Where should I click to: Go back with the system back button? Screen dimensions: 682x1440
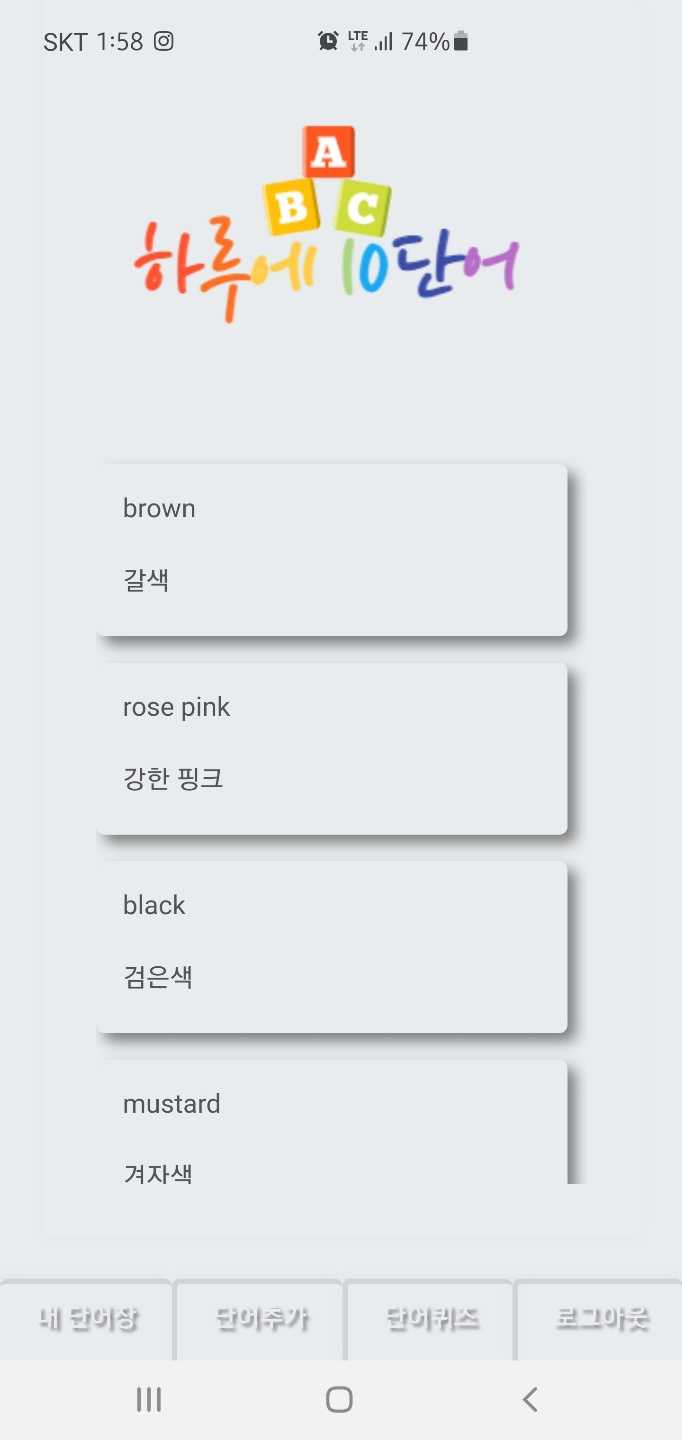(530, 1399)
